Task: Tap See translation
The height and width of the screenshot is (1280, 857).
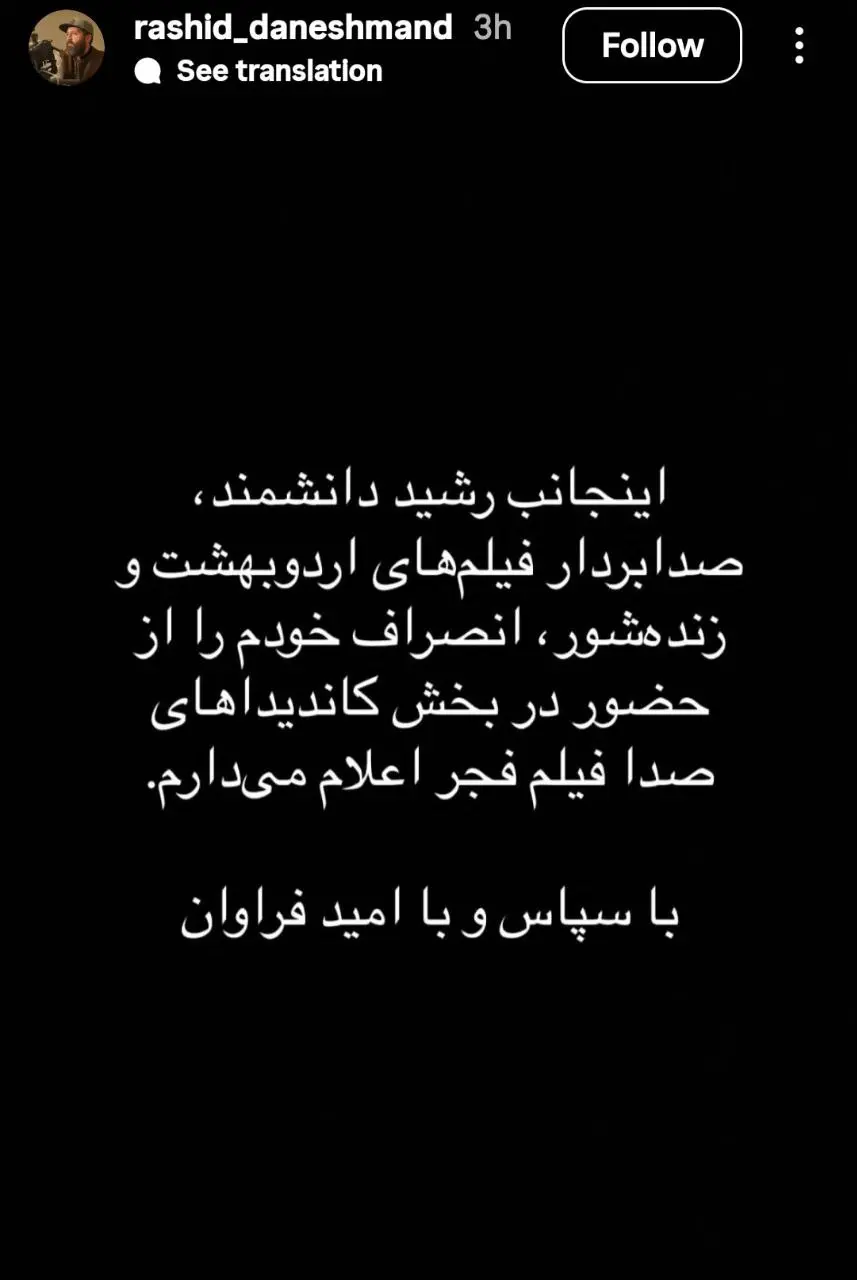Action: click(278, 71)
